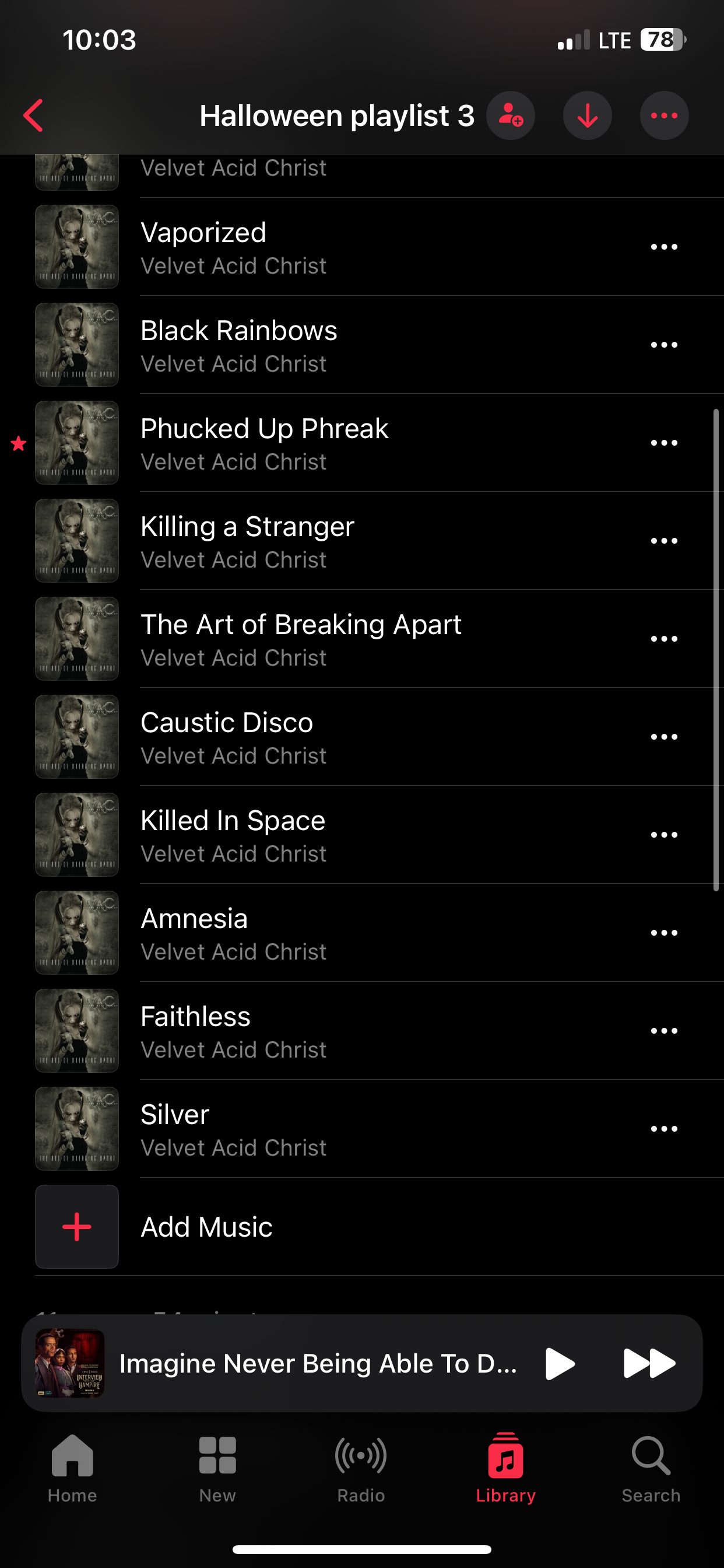The height and width of the screenshot is (1568, 724).
Task: Play Phucked Up Phreak
Action: pos(304,443)
